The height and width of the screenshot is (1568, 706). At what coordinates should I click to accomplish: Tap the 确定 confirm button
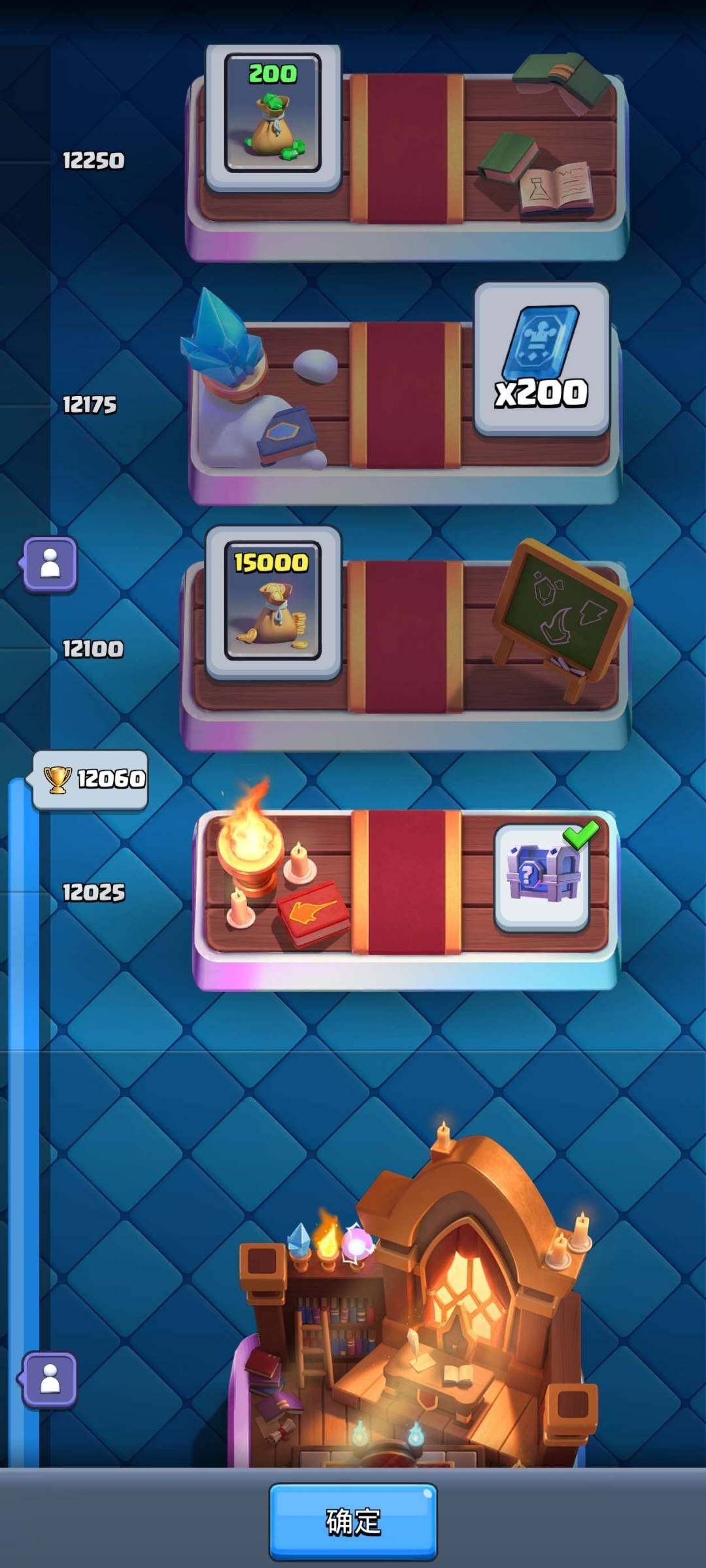coord(353,1522)
